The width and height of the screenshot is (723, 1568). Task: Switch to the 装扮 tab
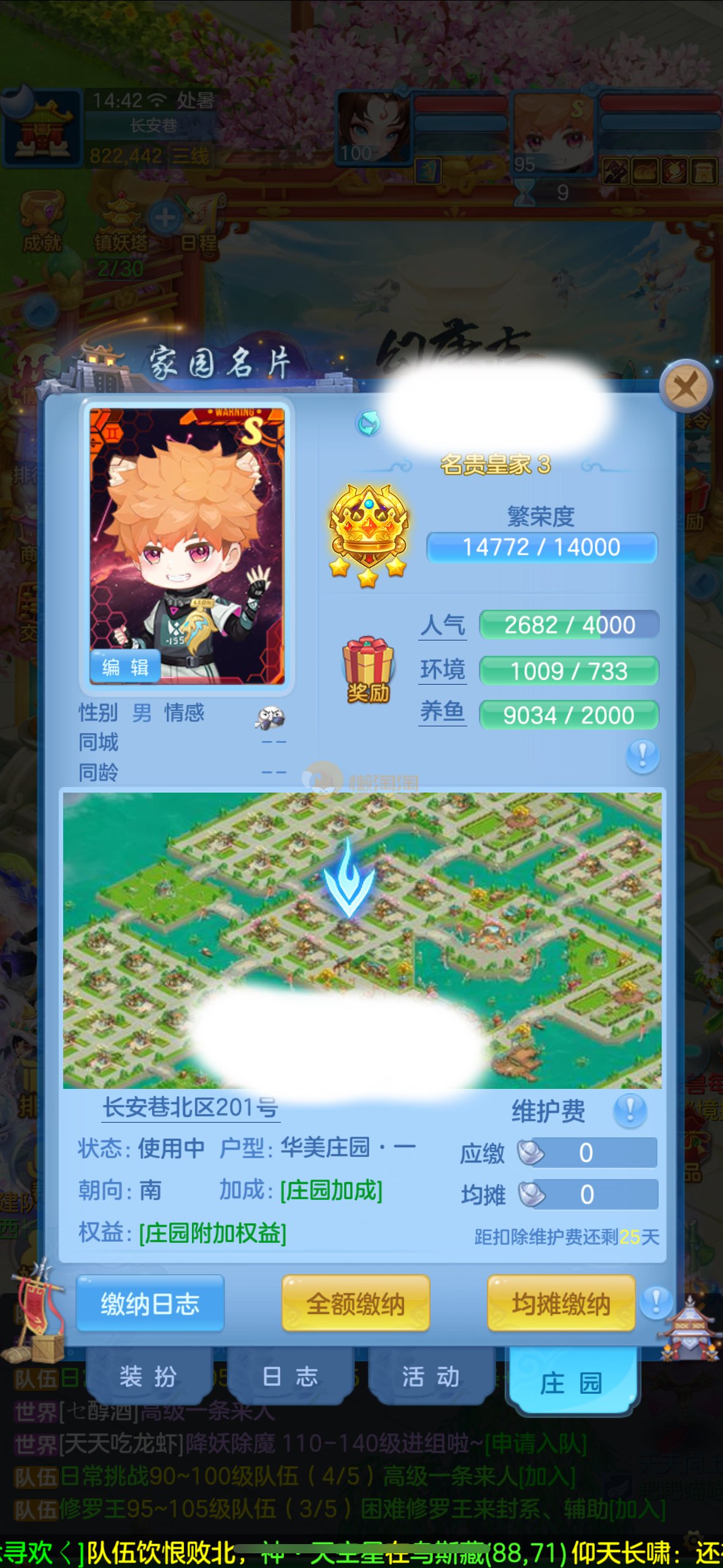[148, 1377]
